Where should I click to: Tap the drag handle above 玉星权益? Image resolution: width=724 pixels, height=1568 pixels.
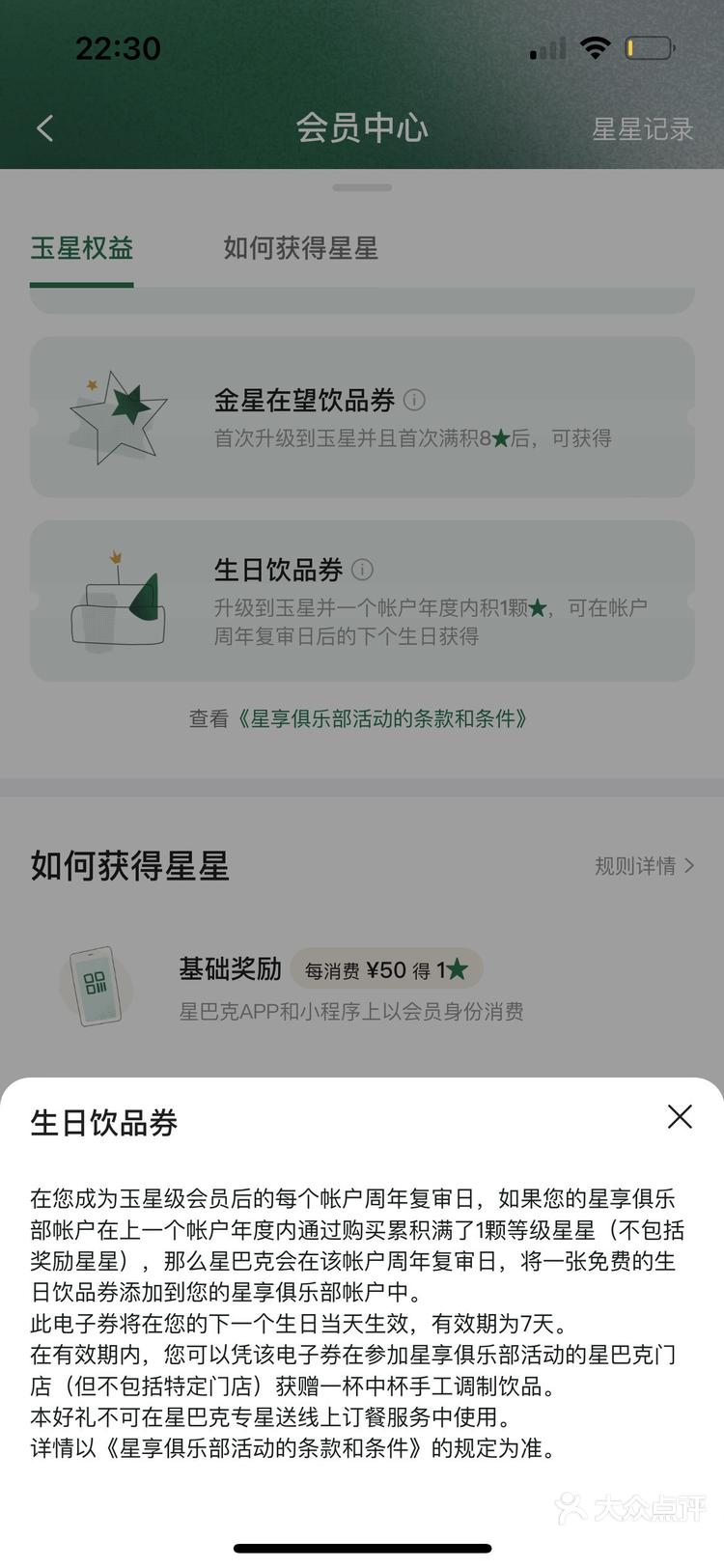(x=362, y=185)
